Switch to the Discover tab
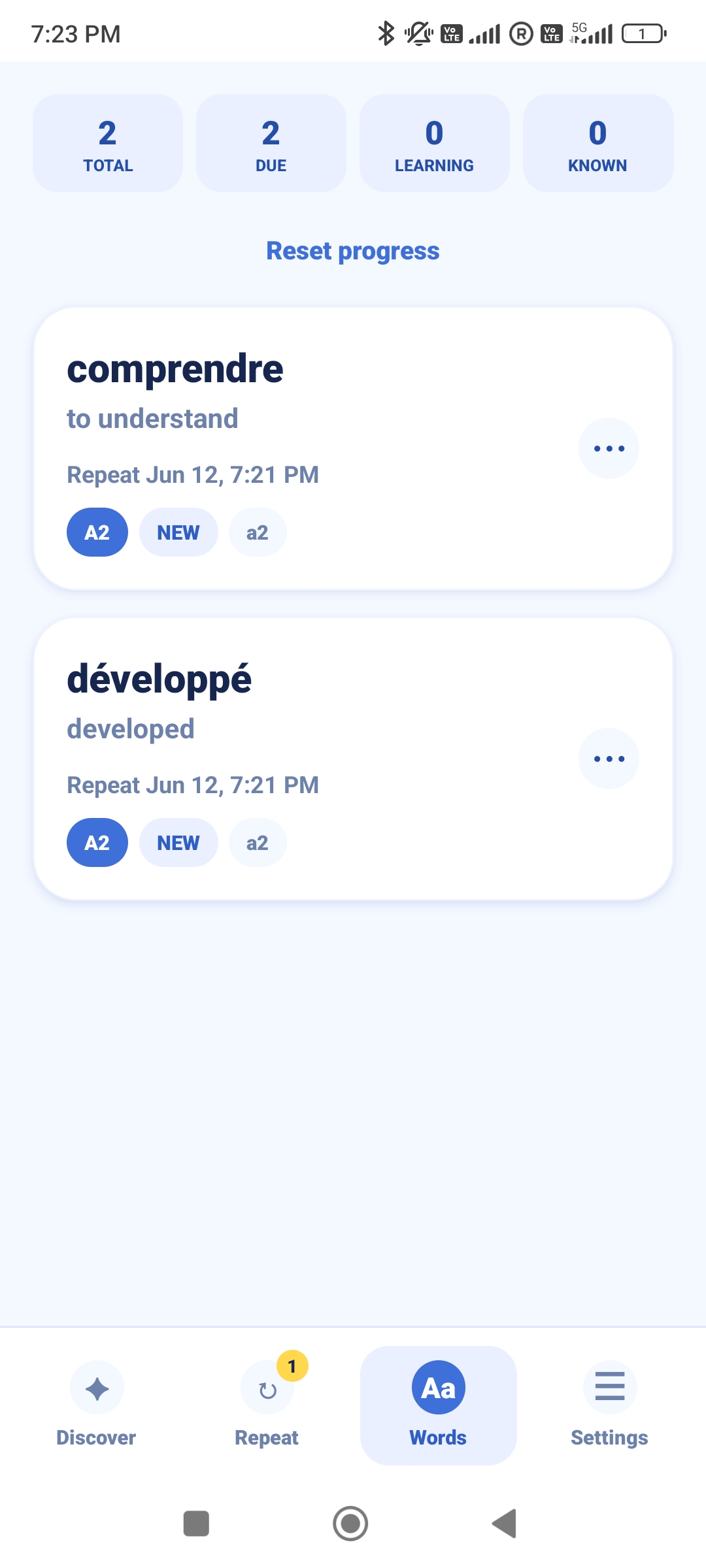The width and height of the screenshot is (706, 1568). coord(96,1405)
